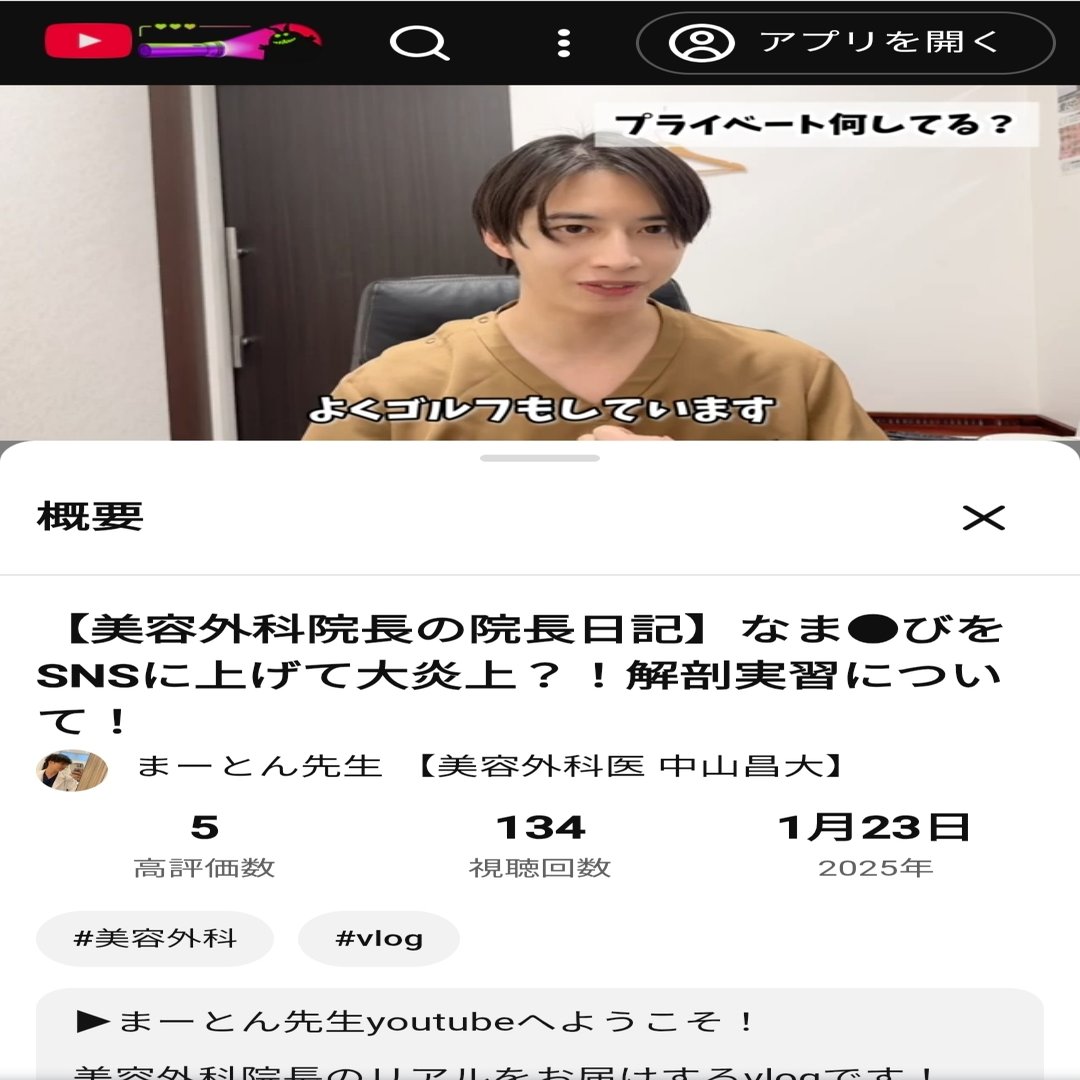
Task: Open the search magnifier
Action: coord(418,42)
